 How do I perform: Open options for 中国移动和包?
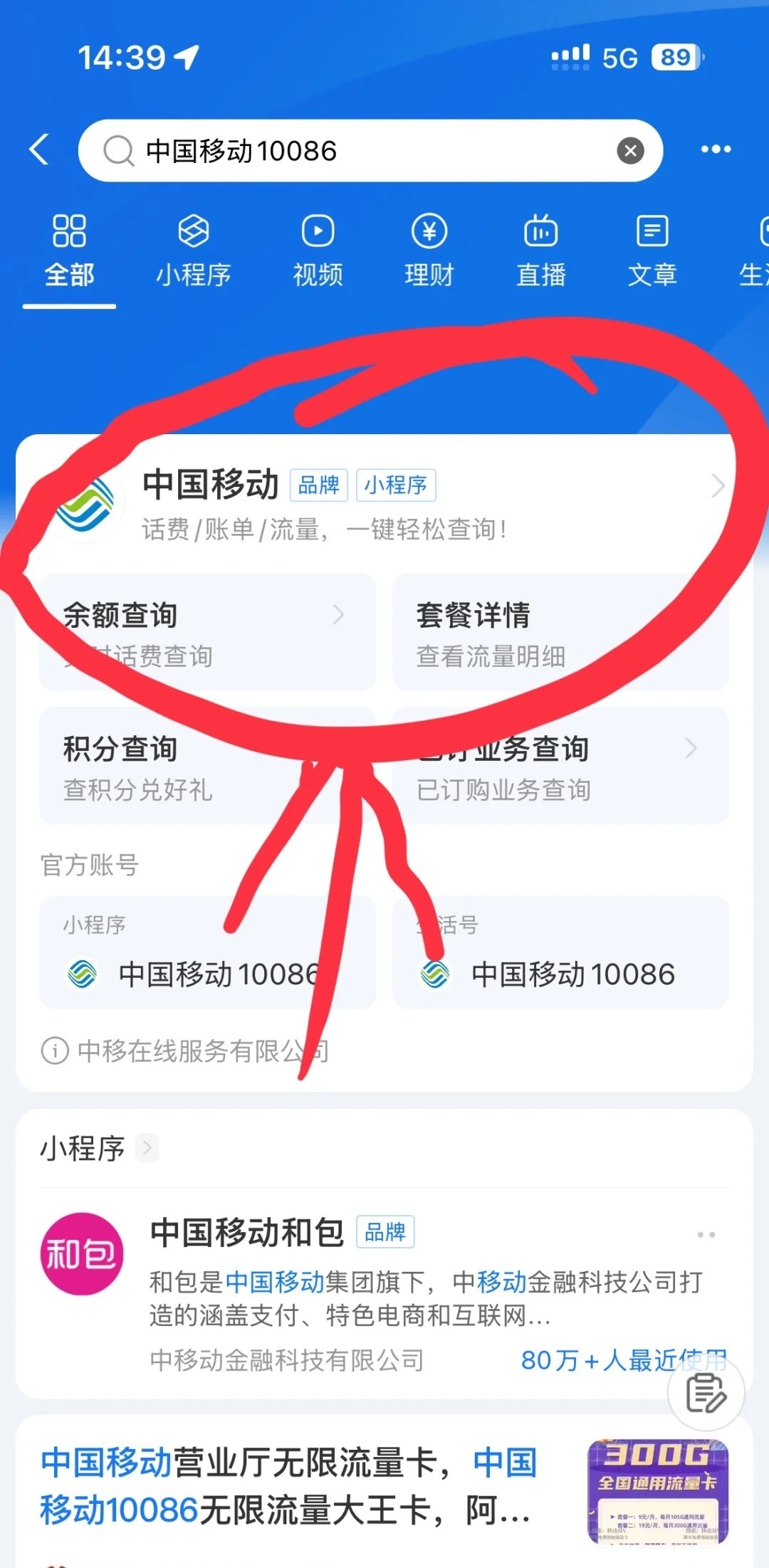pyautogui.click(x=706, y=1235)
